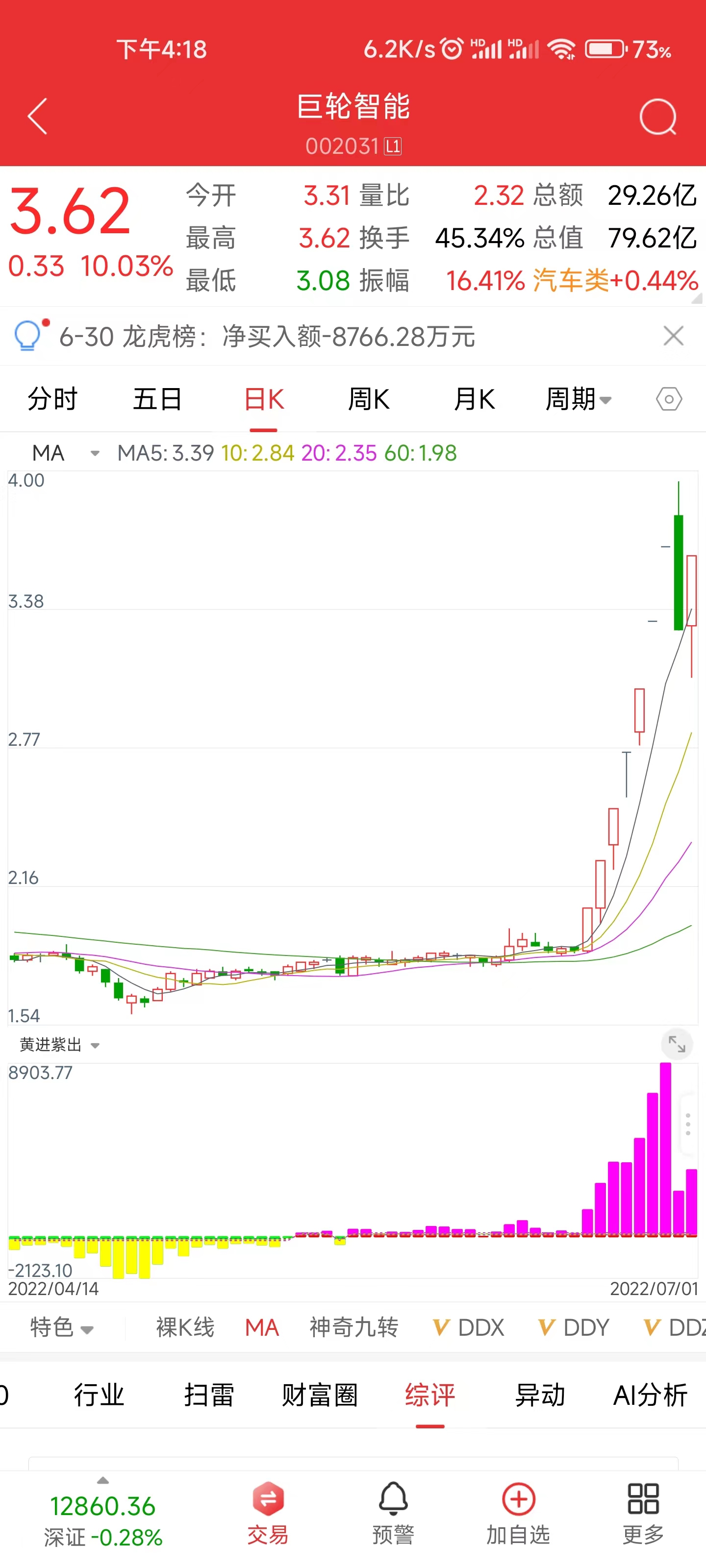Open the 特色 options dropdown
Viewport: 706px width, 1568px height.
(59, 1327)
